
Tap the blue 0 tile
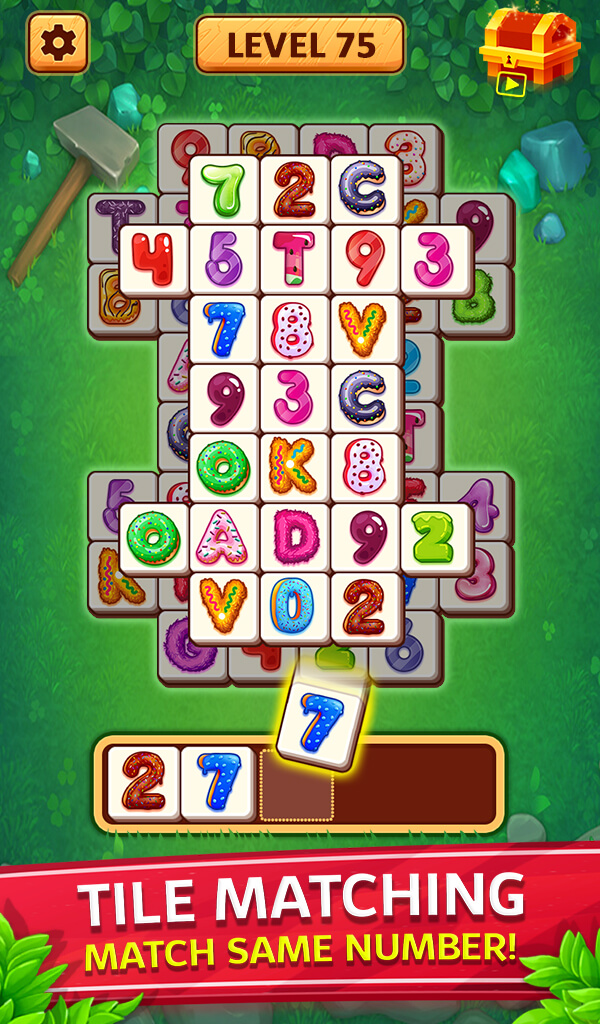294,607
